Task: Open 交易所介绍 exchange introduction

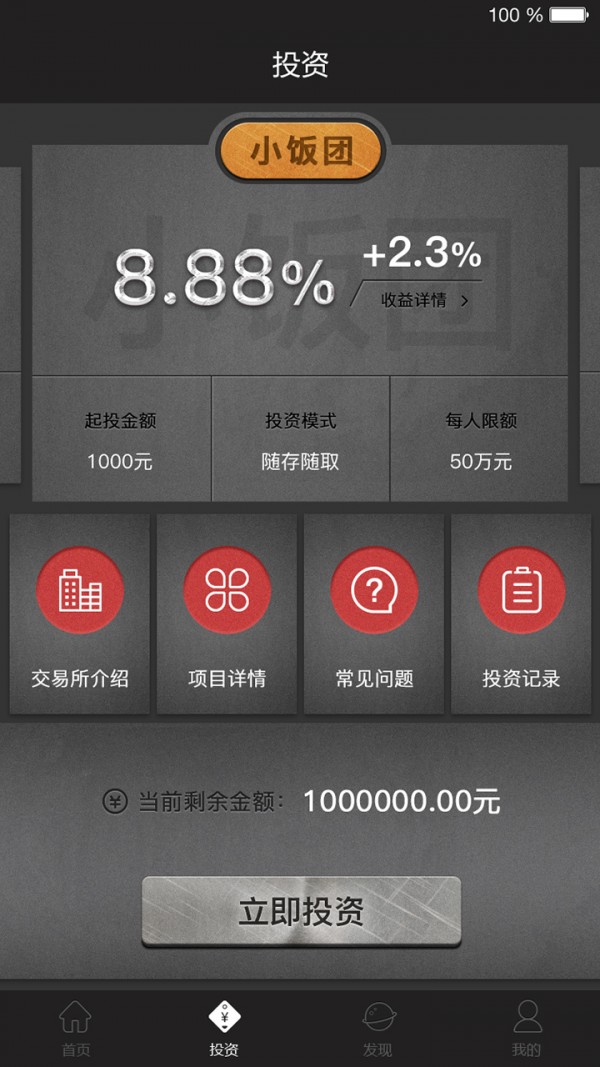Action: pyautogui.click(x=80, y=613)
